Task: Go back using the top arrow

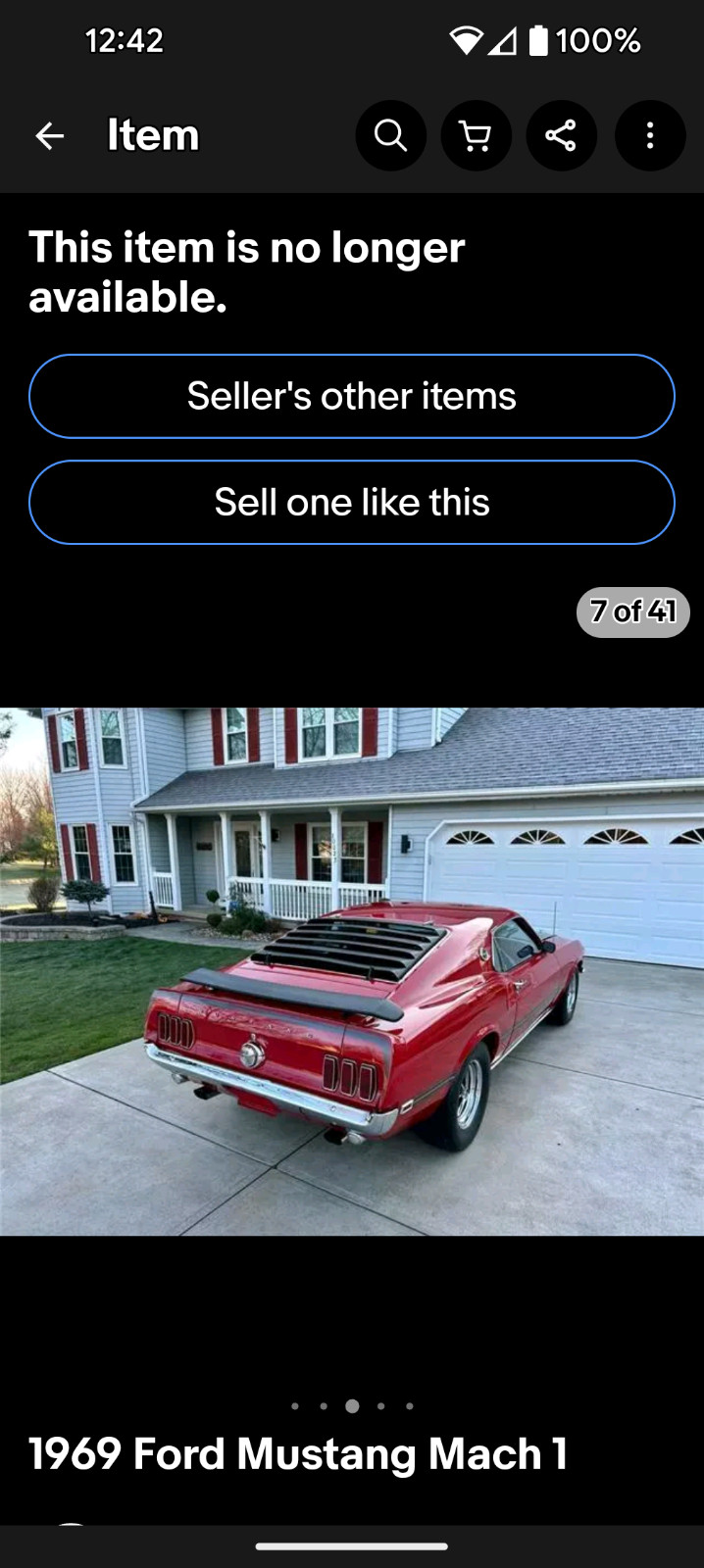Action: click(x=50, y=136)
